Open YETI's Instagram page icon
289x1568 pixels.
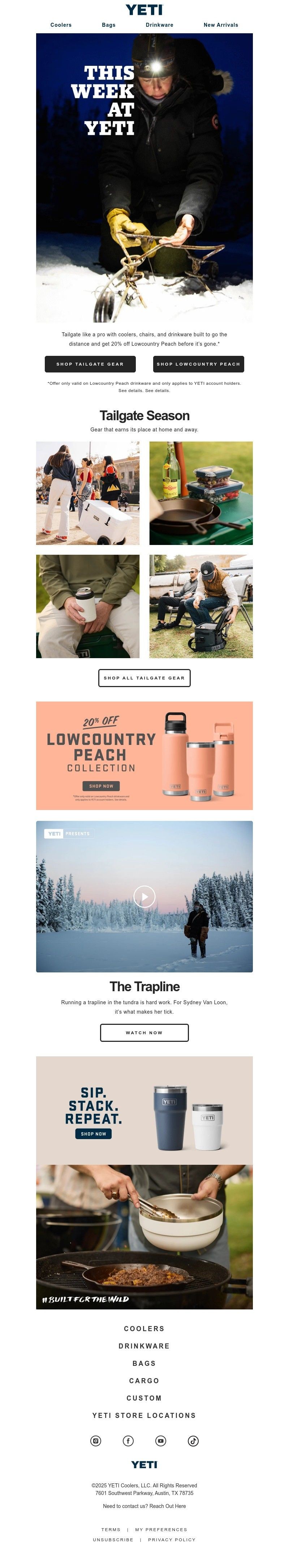(95, 1441)
